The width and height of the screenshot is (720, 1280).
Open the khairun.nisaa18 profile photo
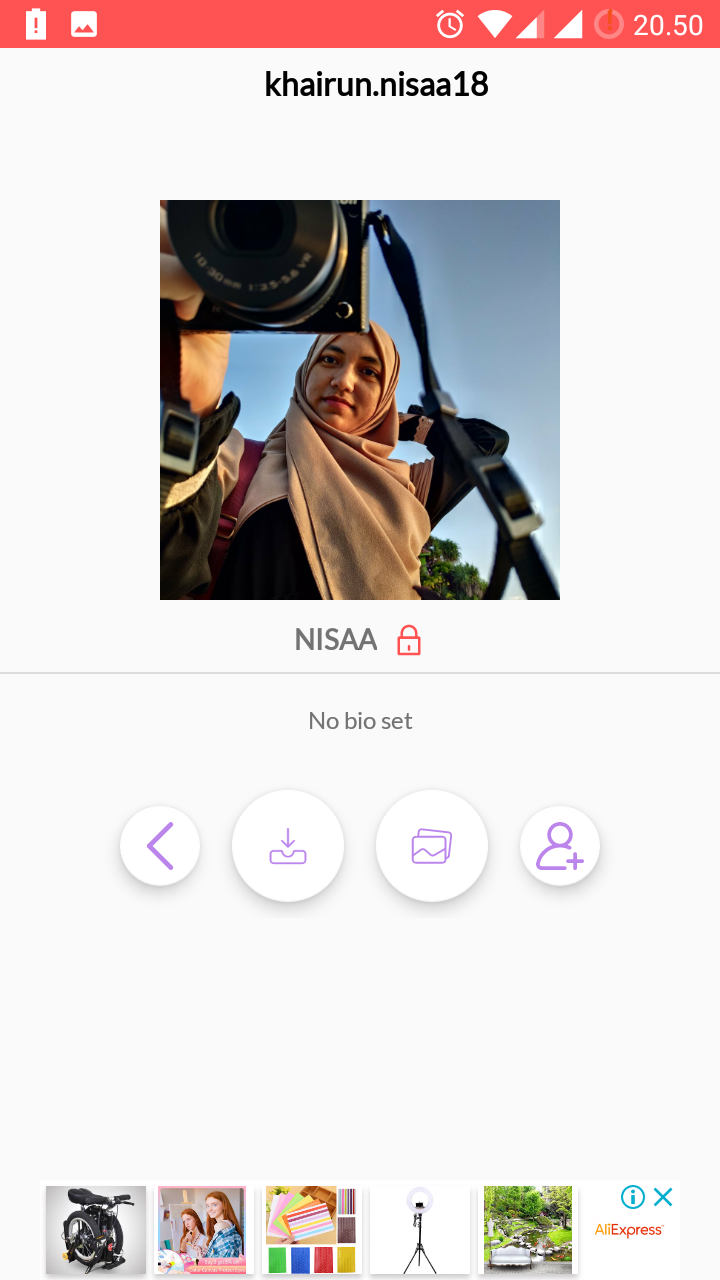[x=360, y=400]
